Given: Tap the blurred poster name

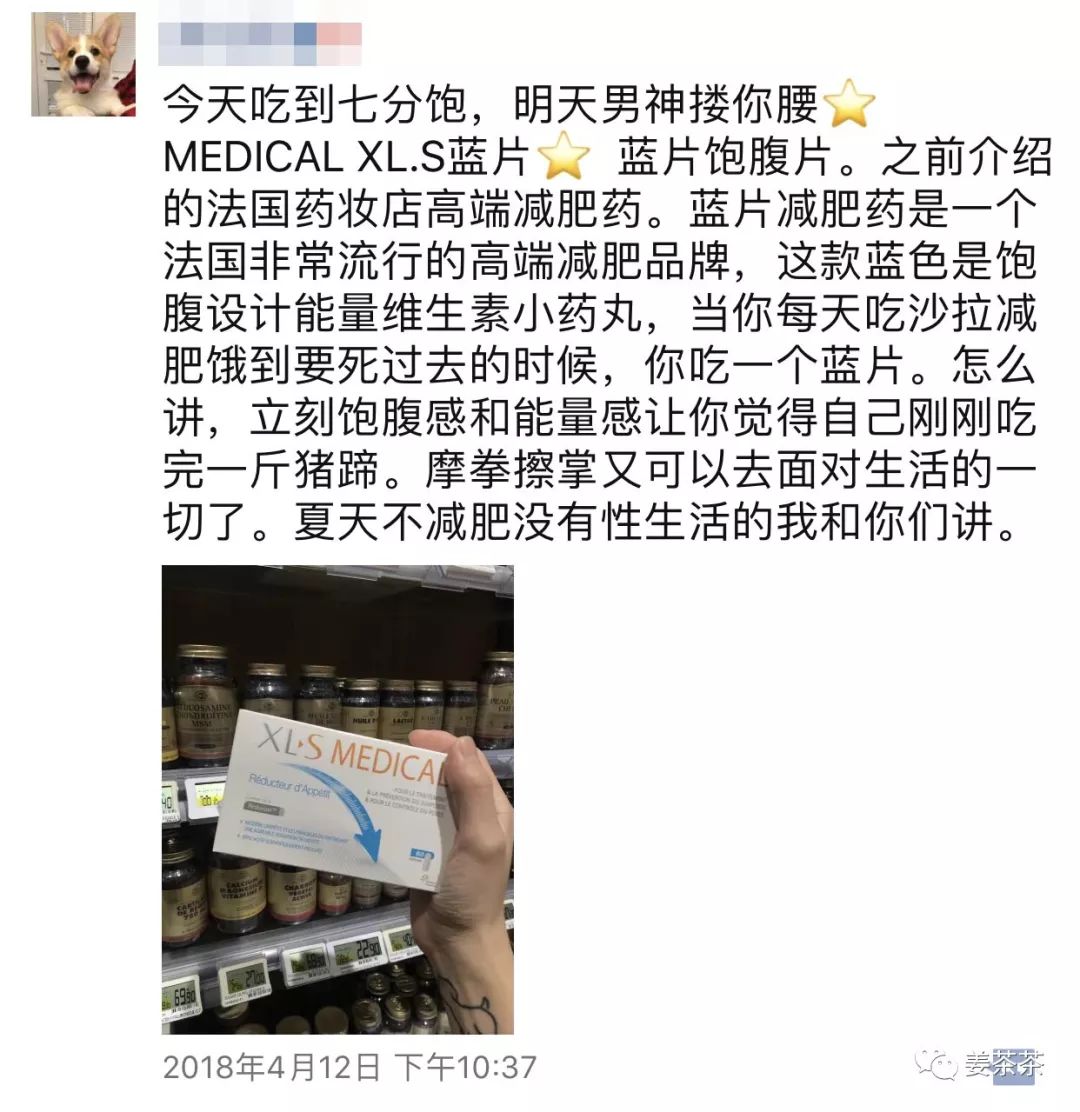Looking at the screenshot, I should [262, 37].
